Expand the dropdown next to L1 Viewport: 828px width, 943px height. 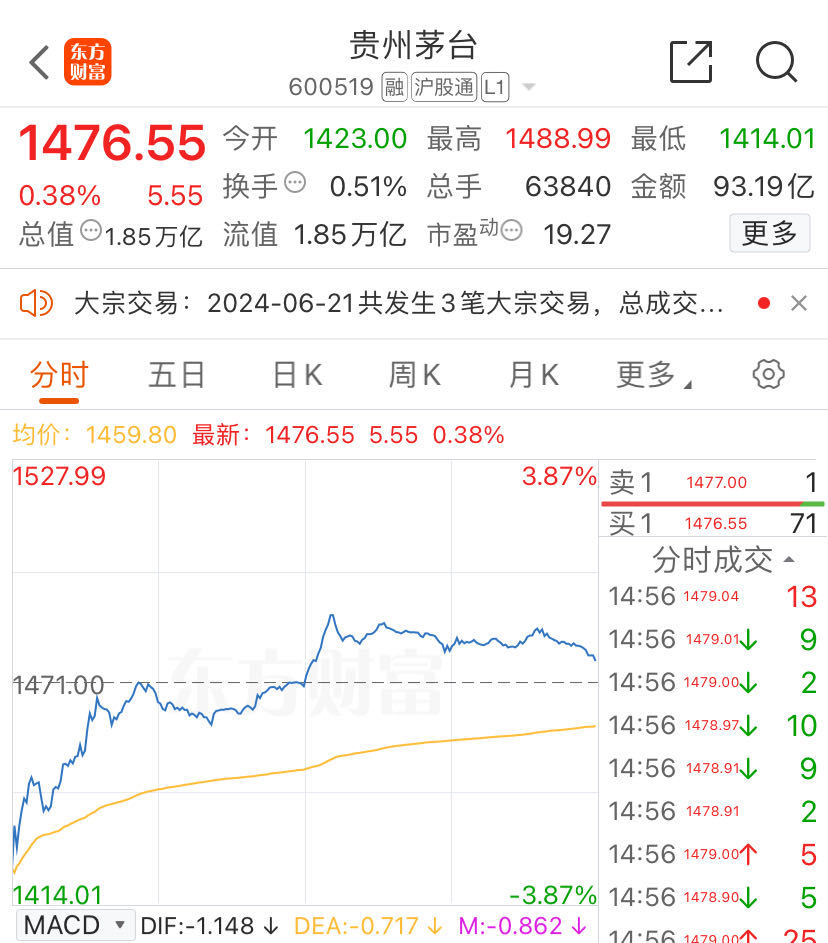click(x=528, y=87)
